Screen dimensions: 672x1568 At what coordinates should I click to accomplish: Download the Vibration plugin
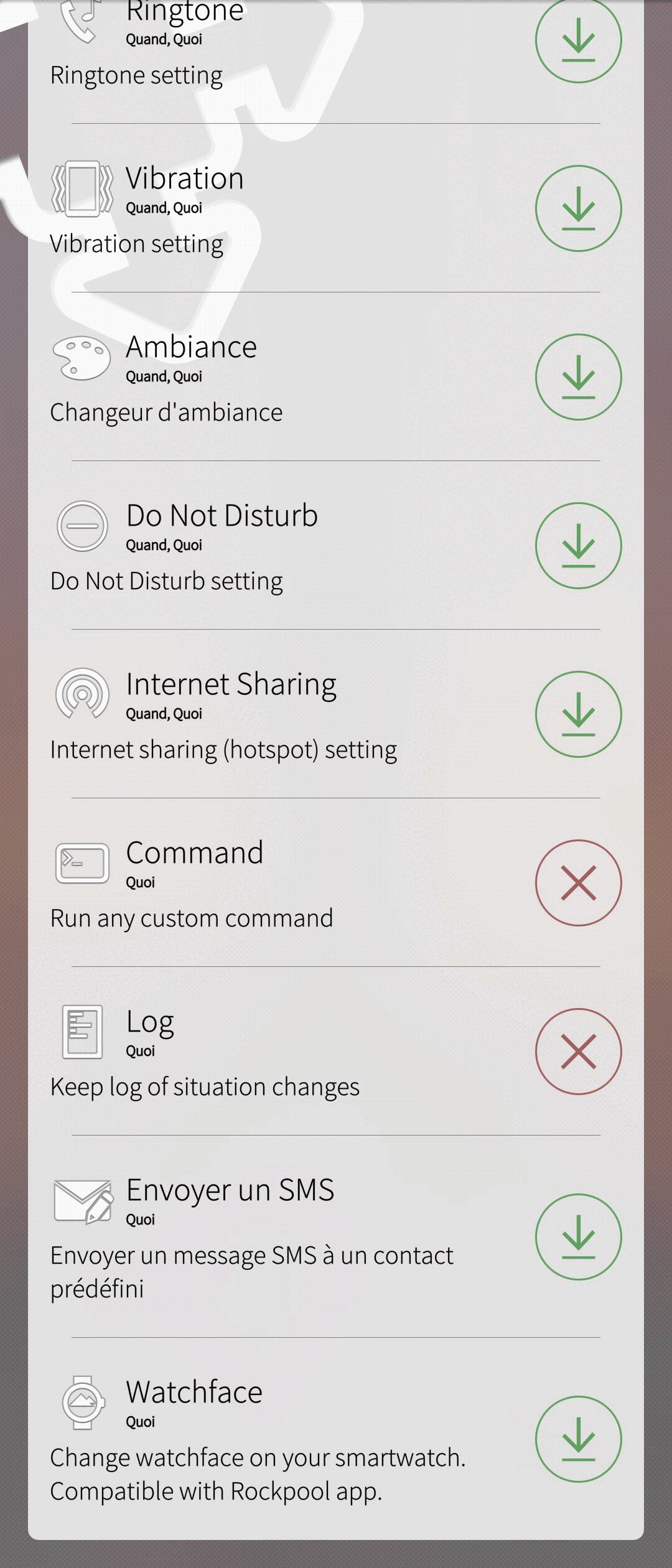[x=578, y=208]
